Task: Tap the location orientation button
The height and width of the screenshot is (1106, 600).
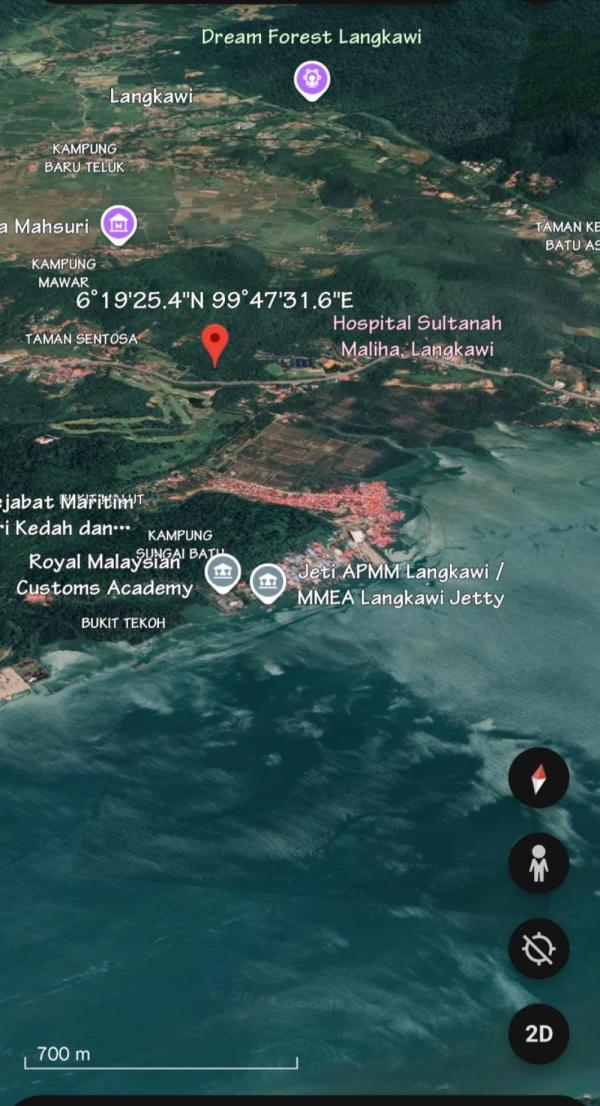Action: click(x=538, y=948)
